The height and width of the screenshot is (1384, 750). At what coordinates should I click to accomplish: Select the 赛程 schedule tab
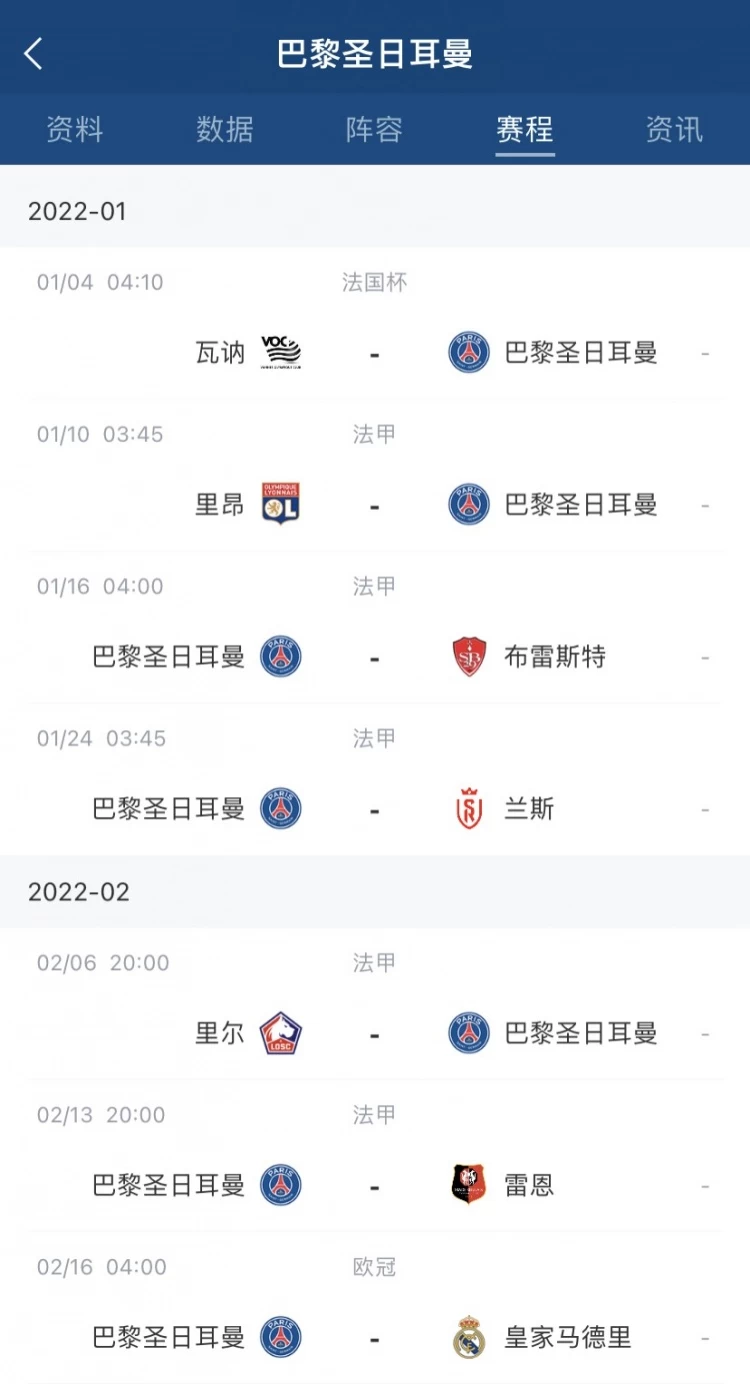click(524, 130)
